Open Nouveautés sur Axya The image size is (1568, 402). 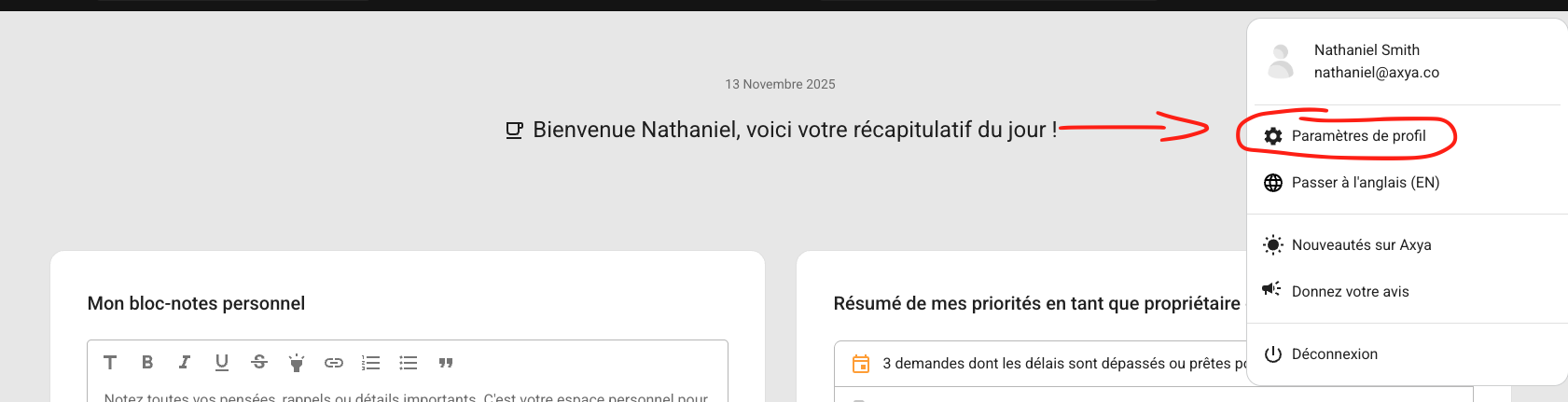click(x=1361, y=245)
